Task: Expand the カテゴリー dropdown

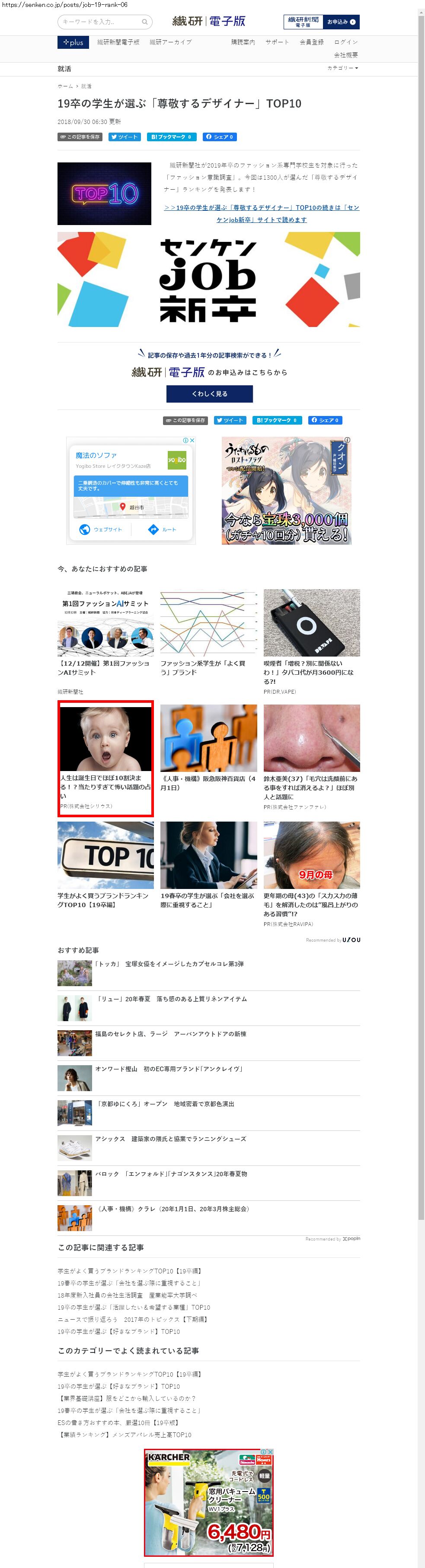Action: [x=343, y=68]
